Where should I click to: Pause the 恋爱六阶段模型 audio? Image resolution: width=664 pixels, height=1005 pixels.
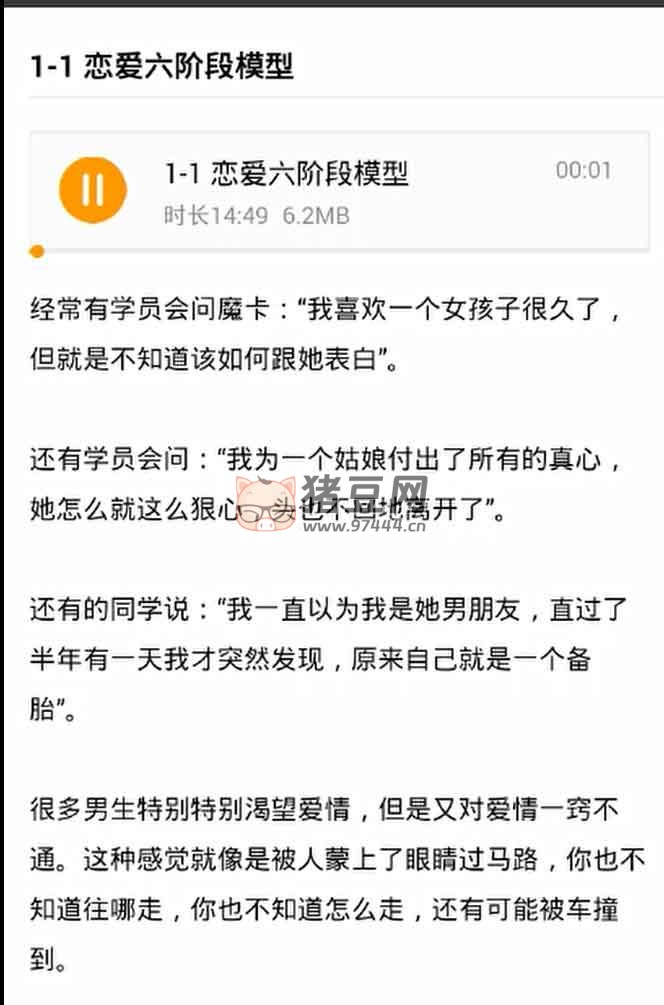tap(93, 189)
